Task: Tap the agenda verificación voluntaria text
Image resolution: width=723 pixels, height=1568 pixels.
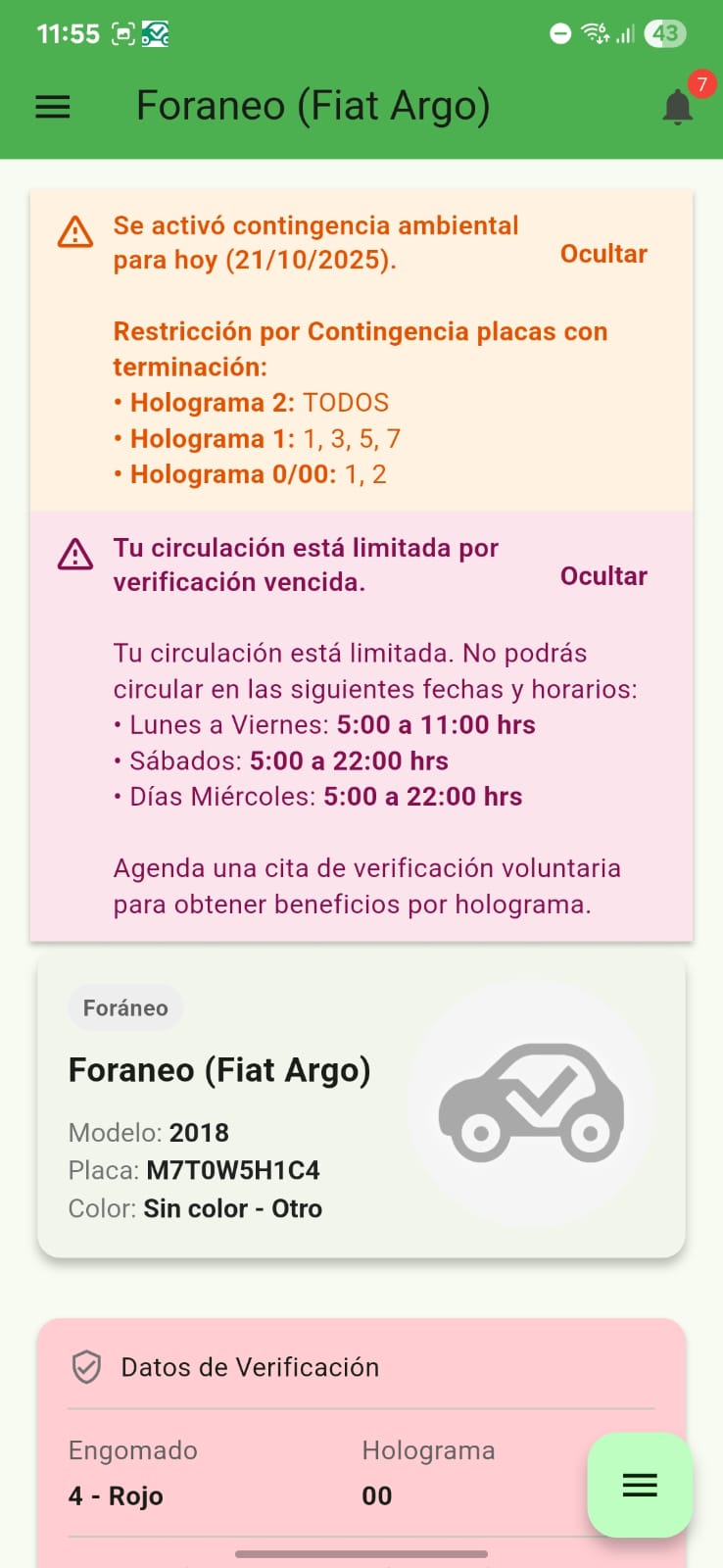Action: (x=366, y=885)
